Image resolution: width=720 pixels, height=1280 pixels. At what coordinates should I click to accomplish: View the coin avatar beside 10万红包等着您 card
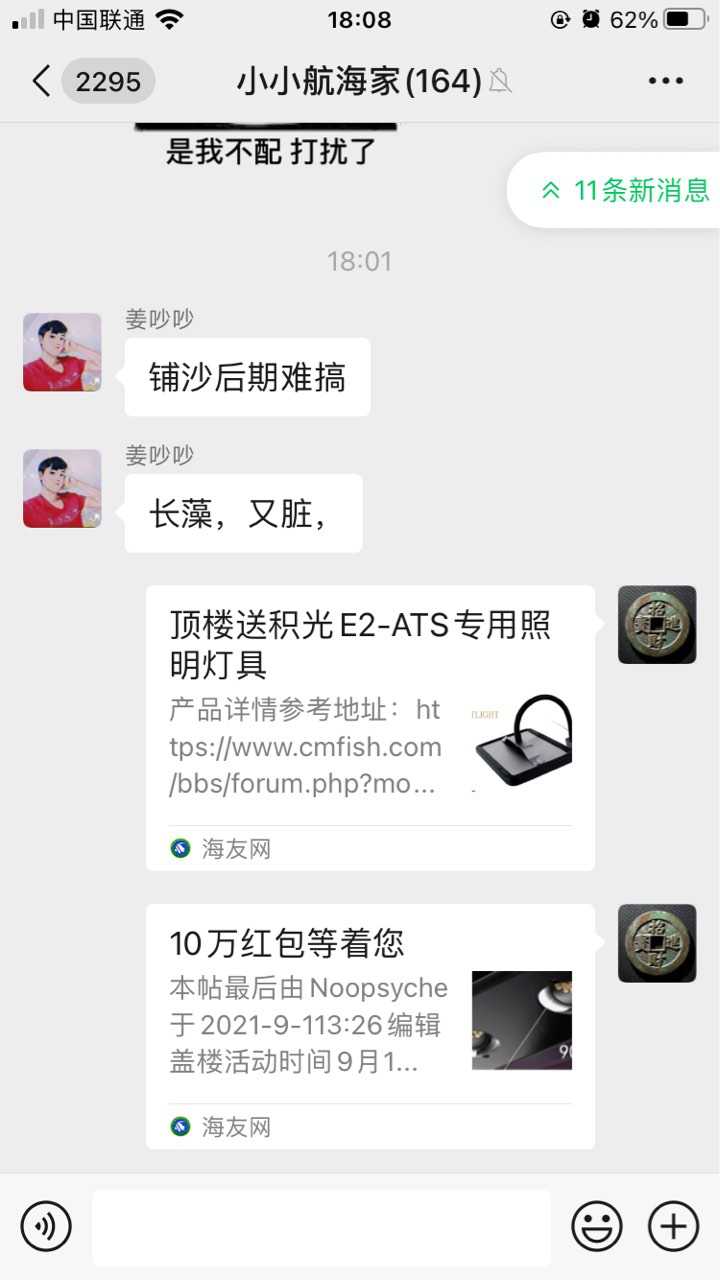[x=657, y=943]
